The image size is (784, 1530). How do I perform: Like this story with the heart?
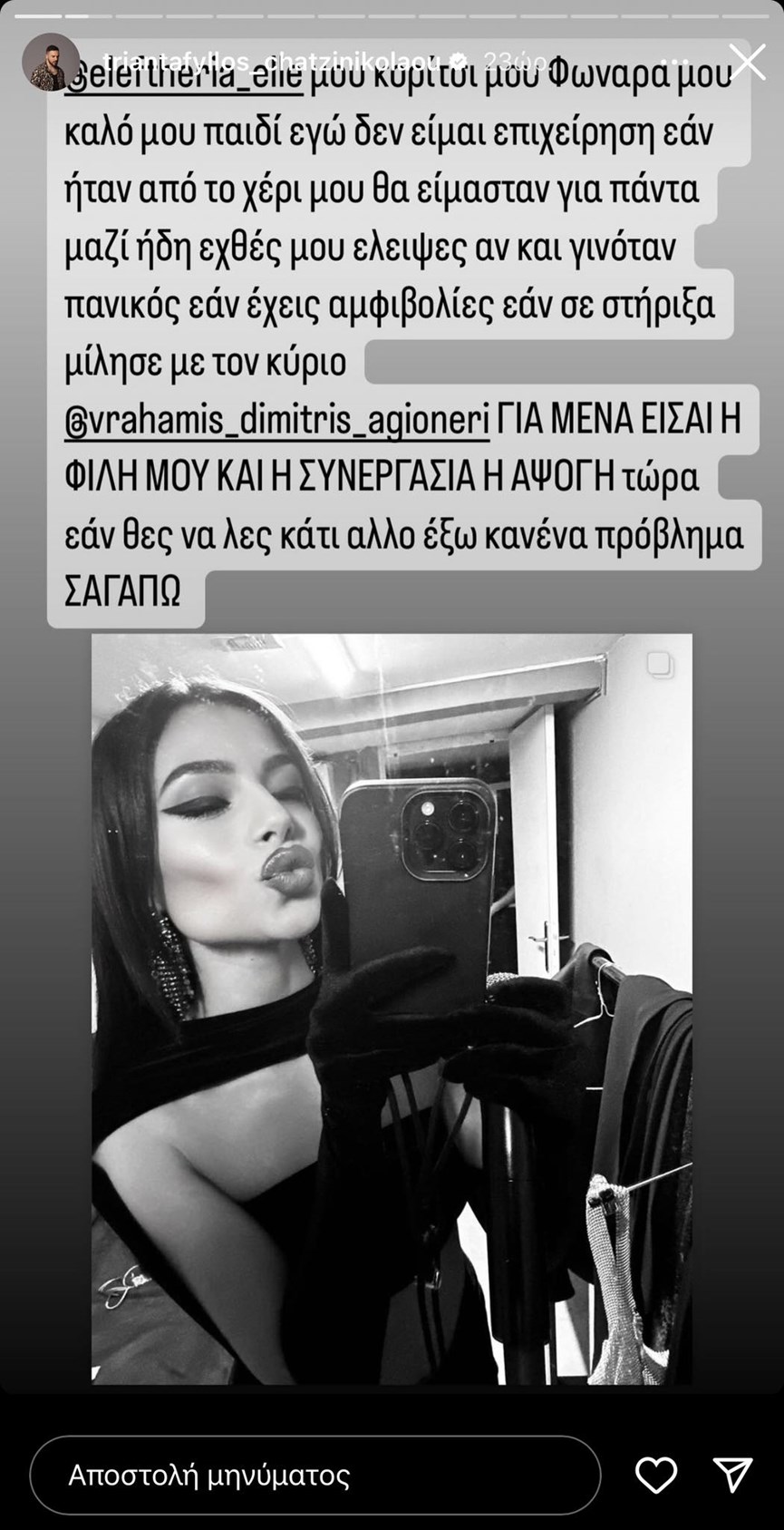655,1476
